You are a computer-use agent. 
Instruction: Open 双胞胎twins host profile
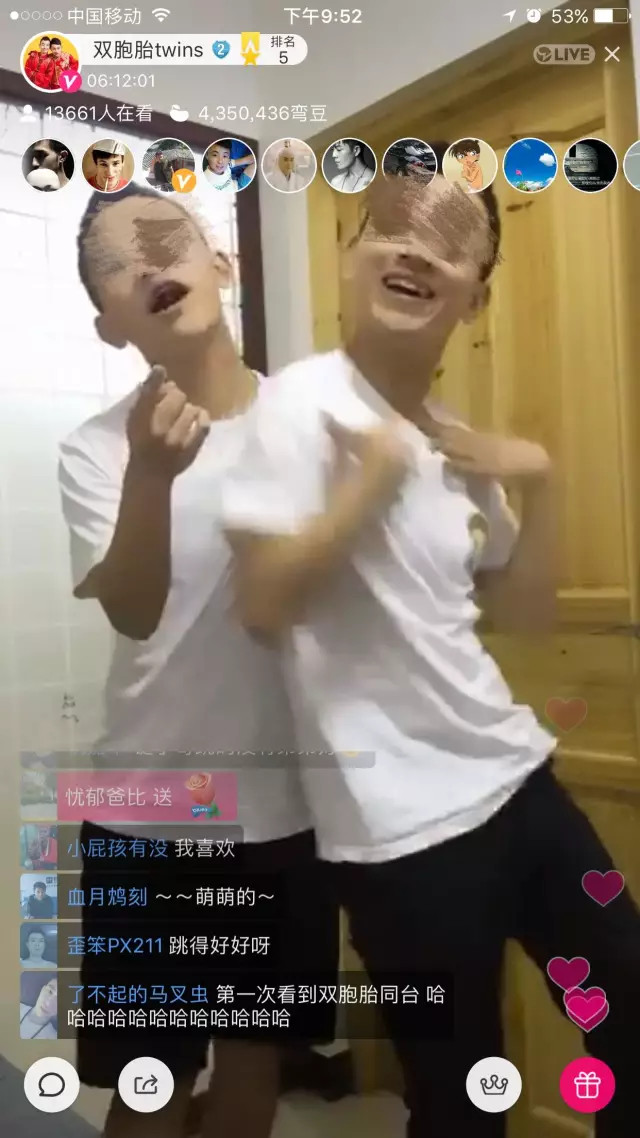coord(51,60)
